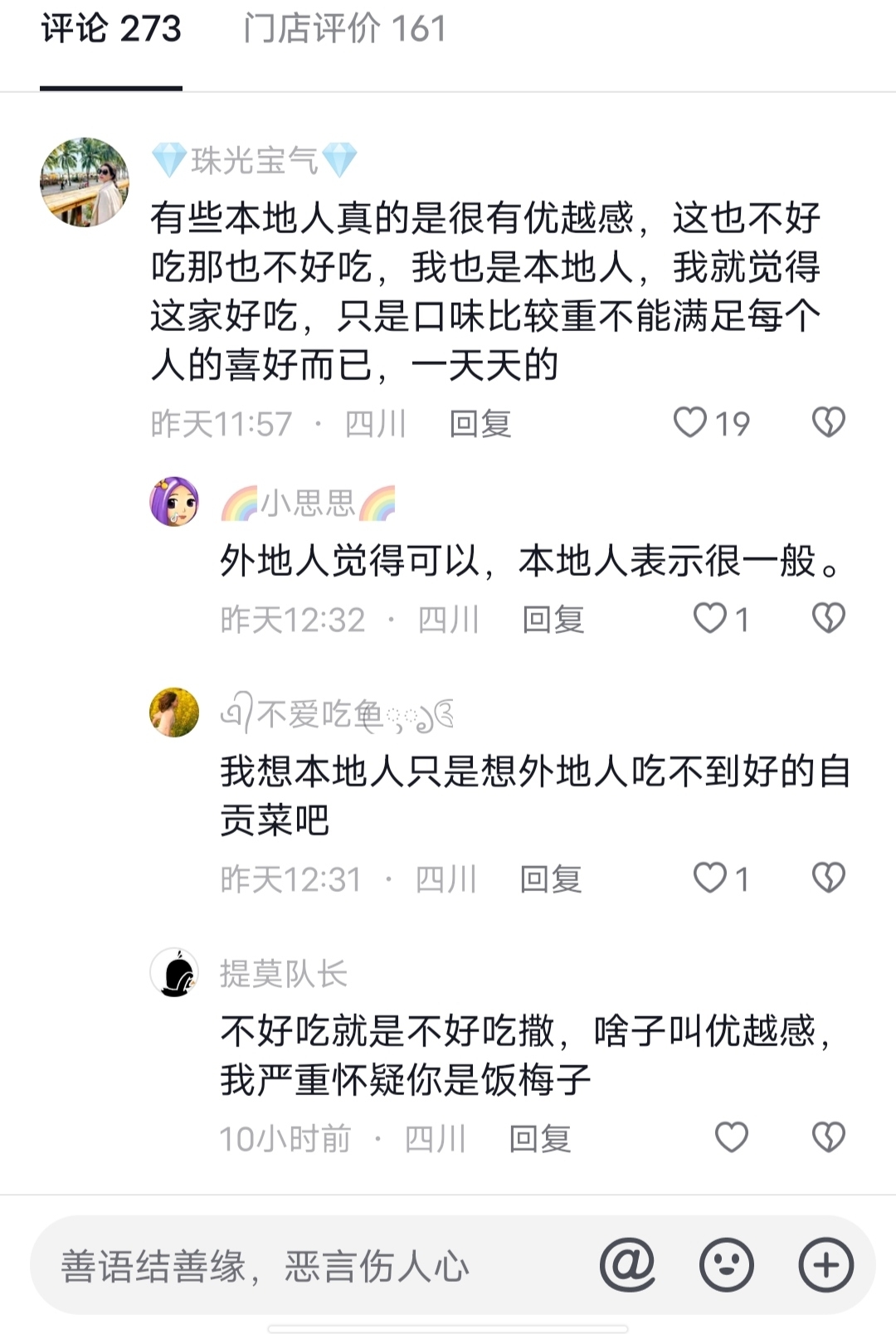The width and height of the screenshot is (896, 1334).
Task: Open 提莫队长's avatar profile
Action: (x=174, y=972)
